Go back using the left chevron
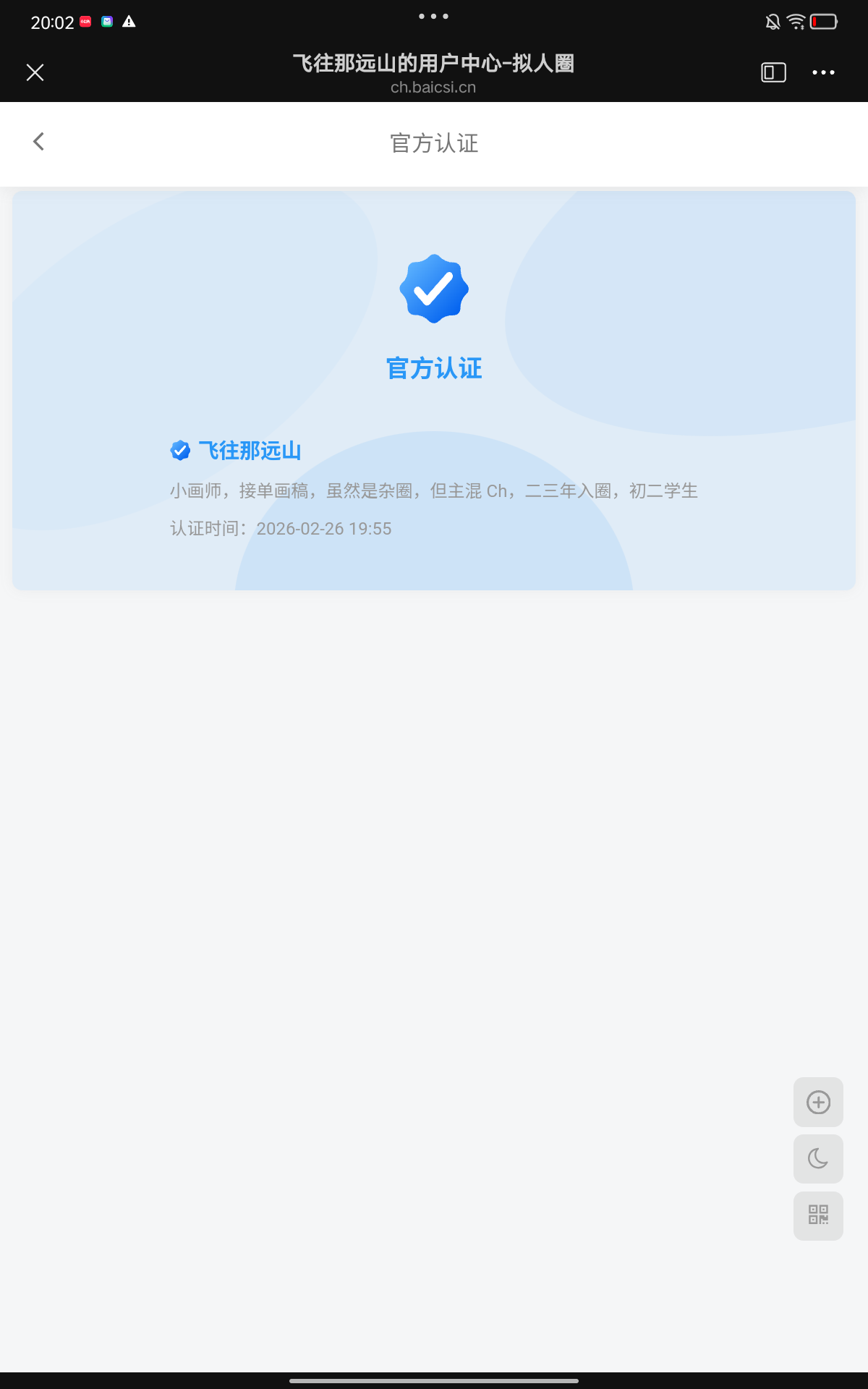Viewport: 868px width, 1389px height. tap(38, 142)
